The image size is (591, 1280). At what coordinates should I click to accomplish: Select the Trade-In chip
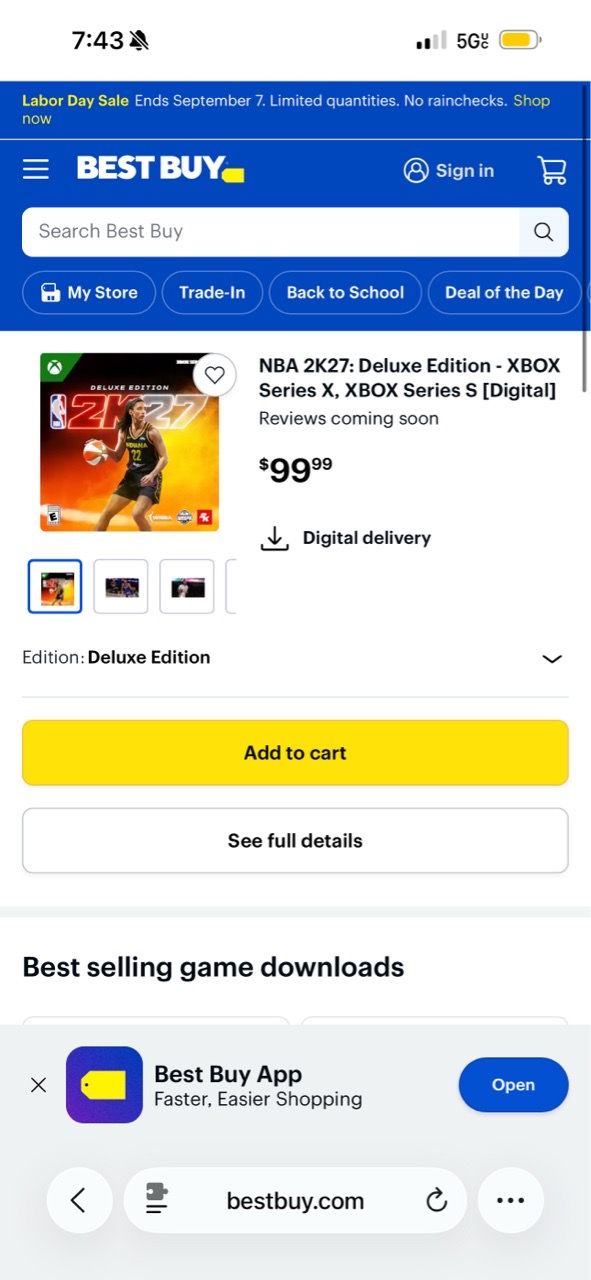coord(212,293)
